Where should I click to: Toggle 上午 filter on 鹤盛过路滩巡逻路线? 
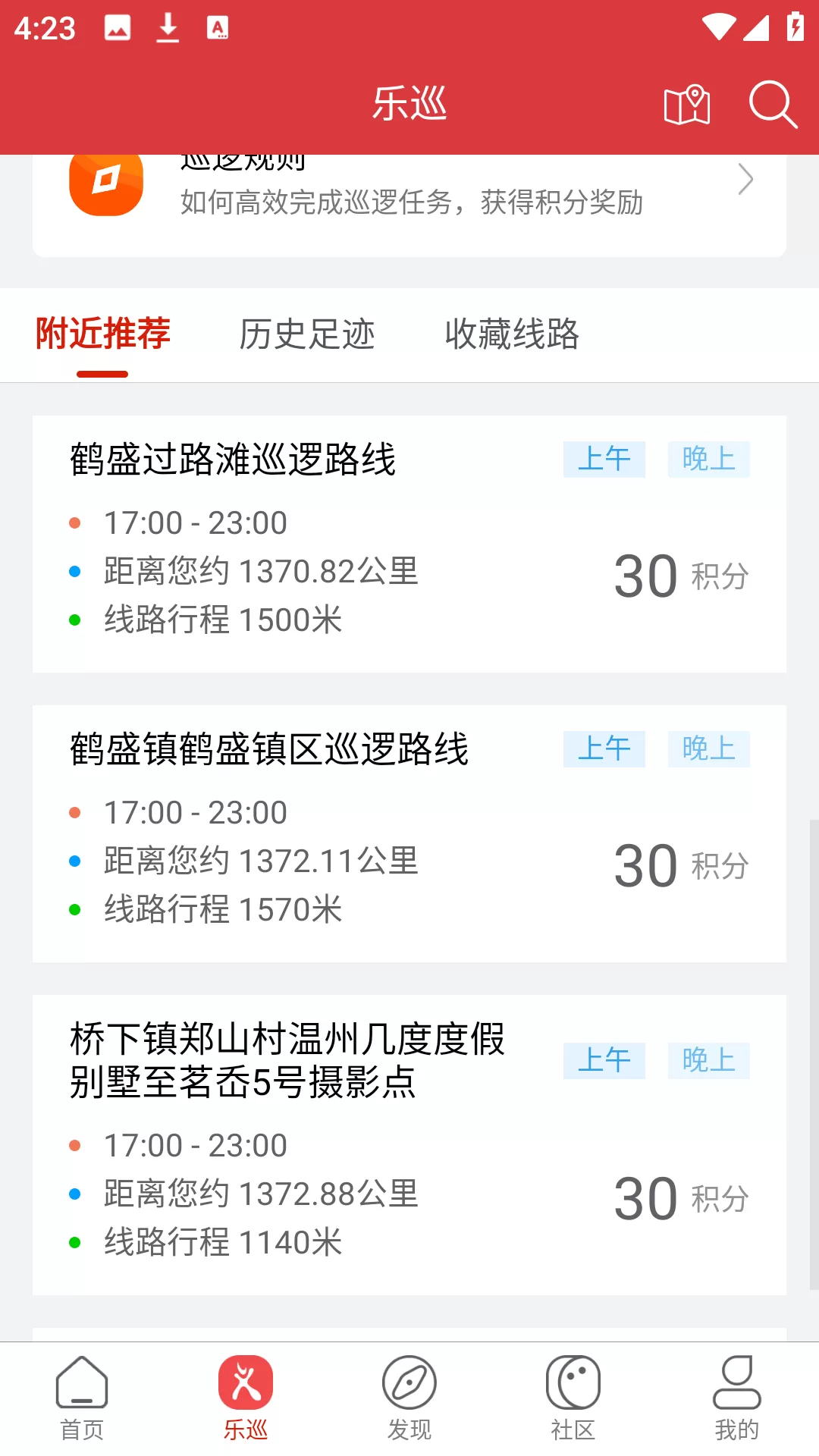pyautogui.click(x=604, y=460)
